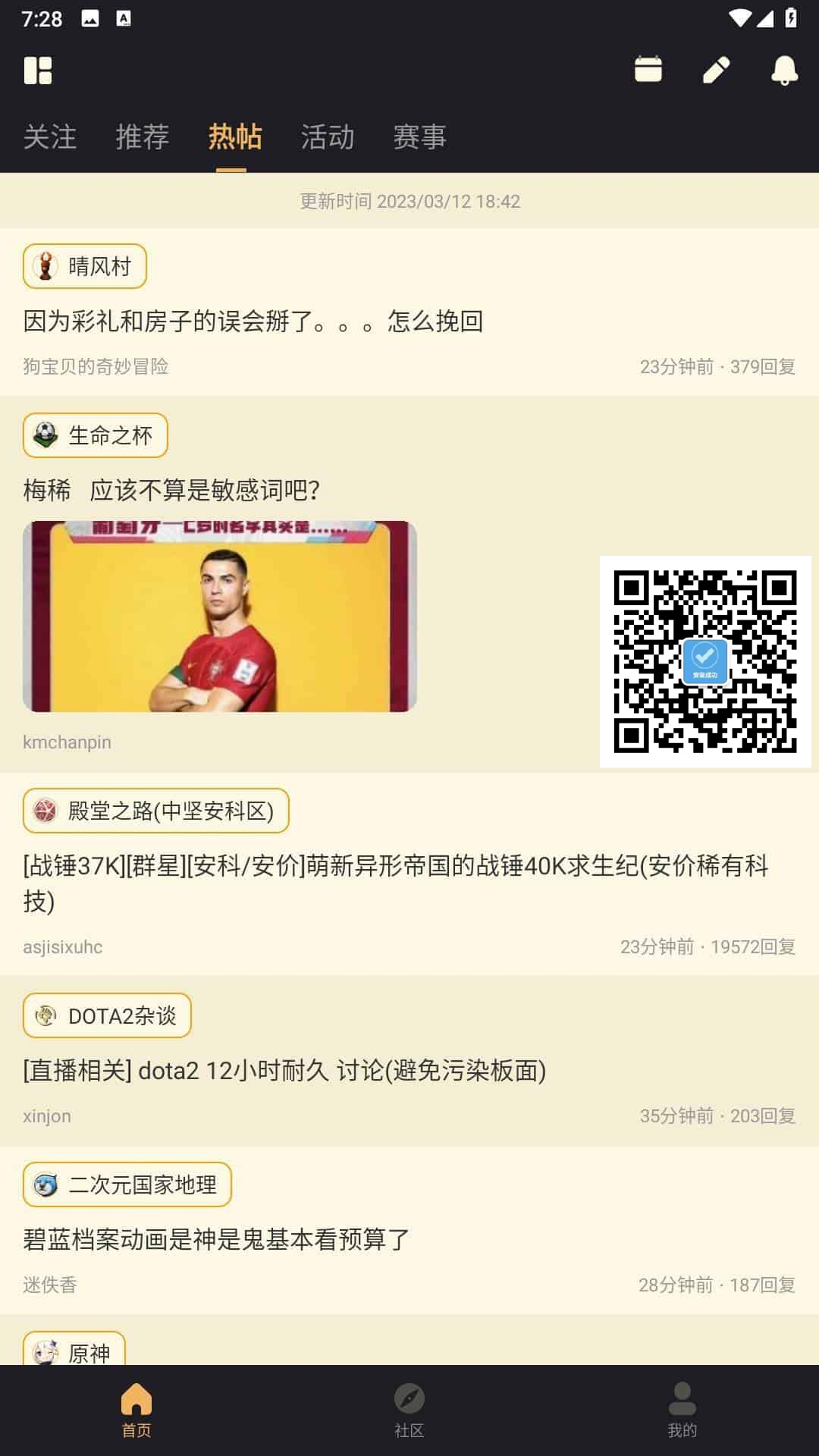
Task: Switch to the 社区 bottom tab
Action: click(x=409, y=1410)
